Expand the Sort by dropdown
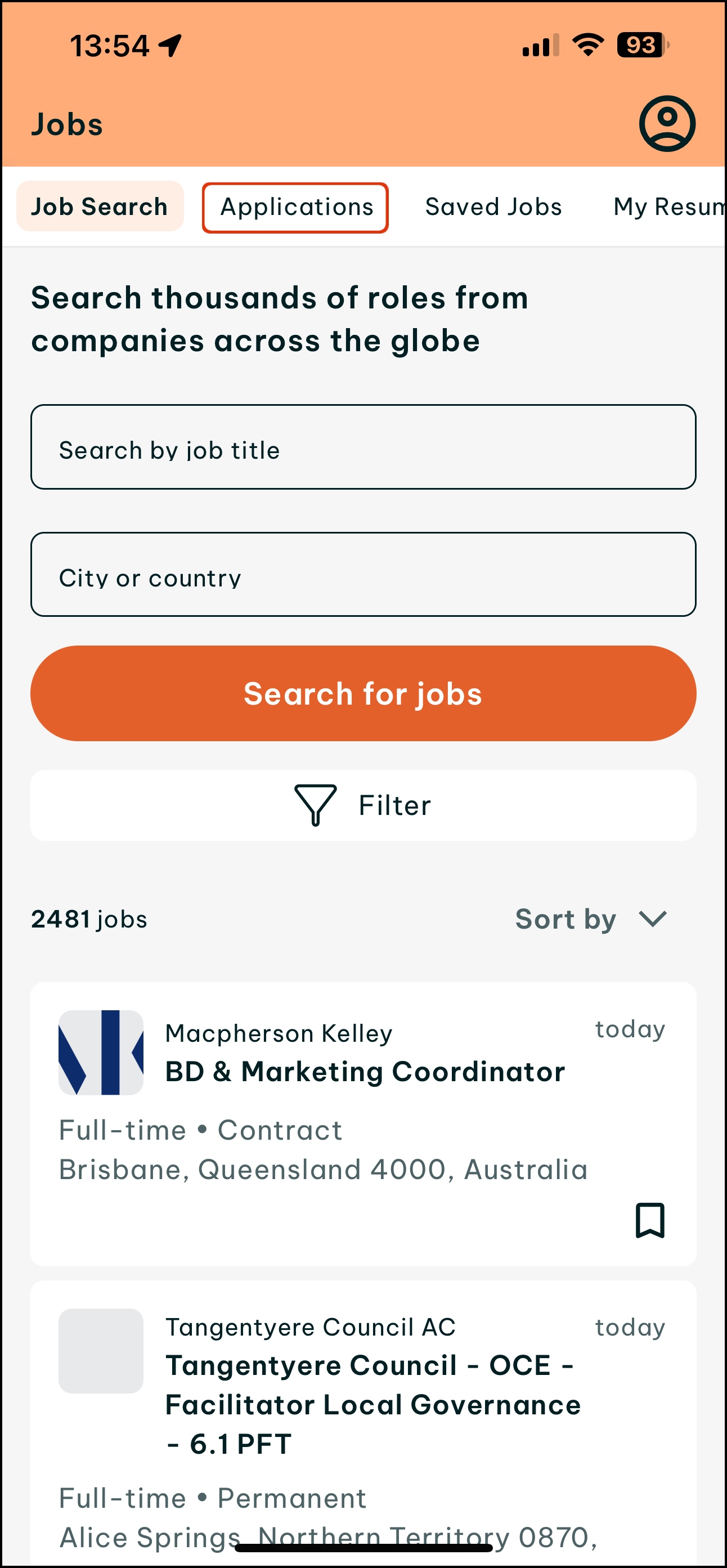Screen dimensions: 727x1568 591,919
